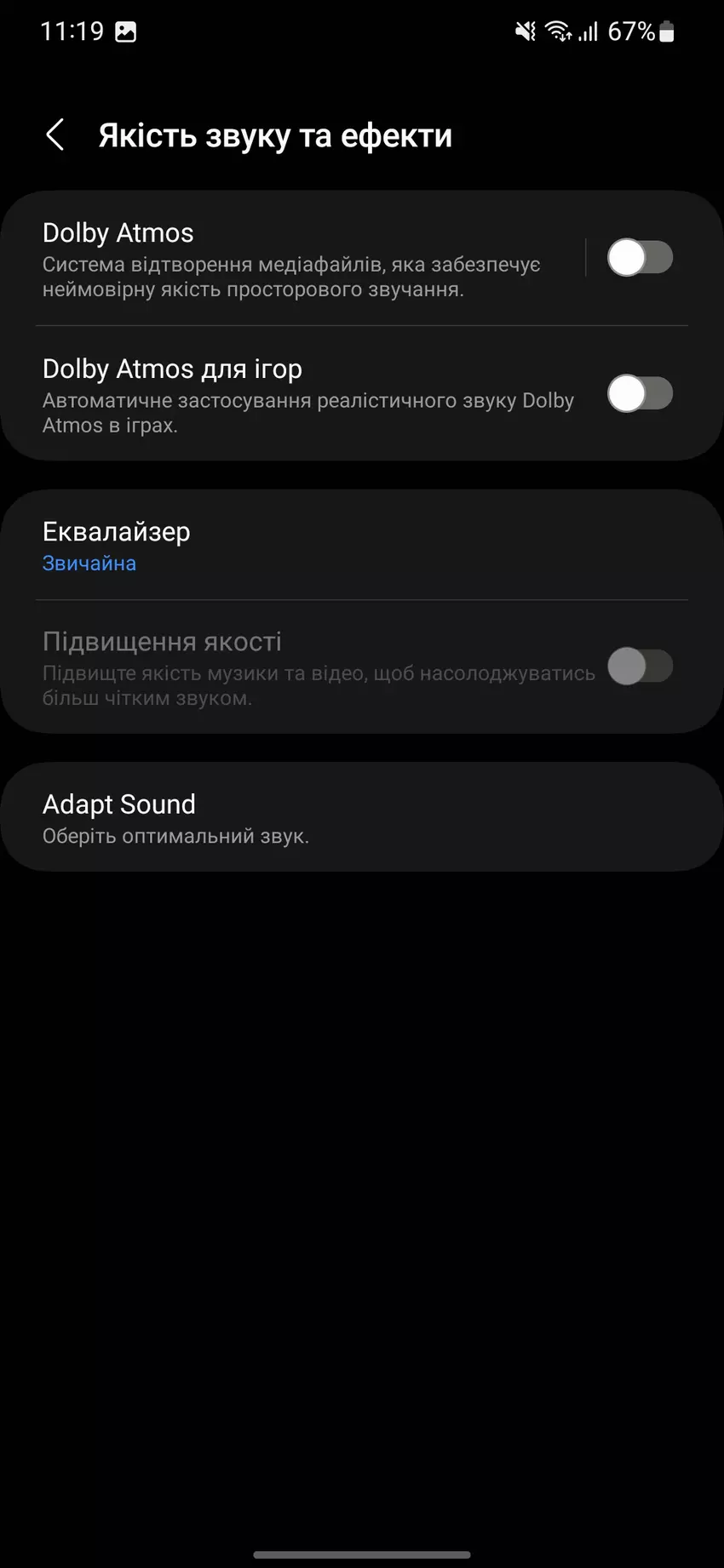The height and width of the screenshot is (1568, 724).
Task: Open Dolby Atmos settings row
Action: pos(290,259)
